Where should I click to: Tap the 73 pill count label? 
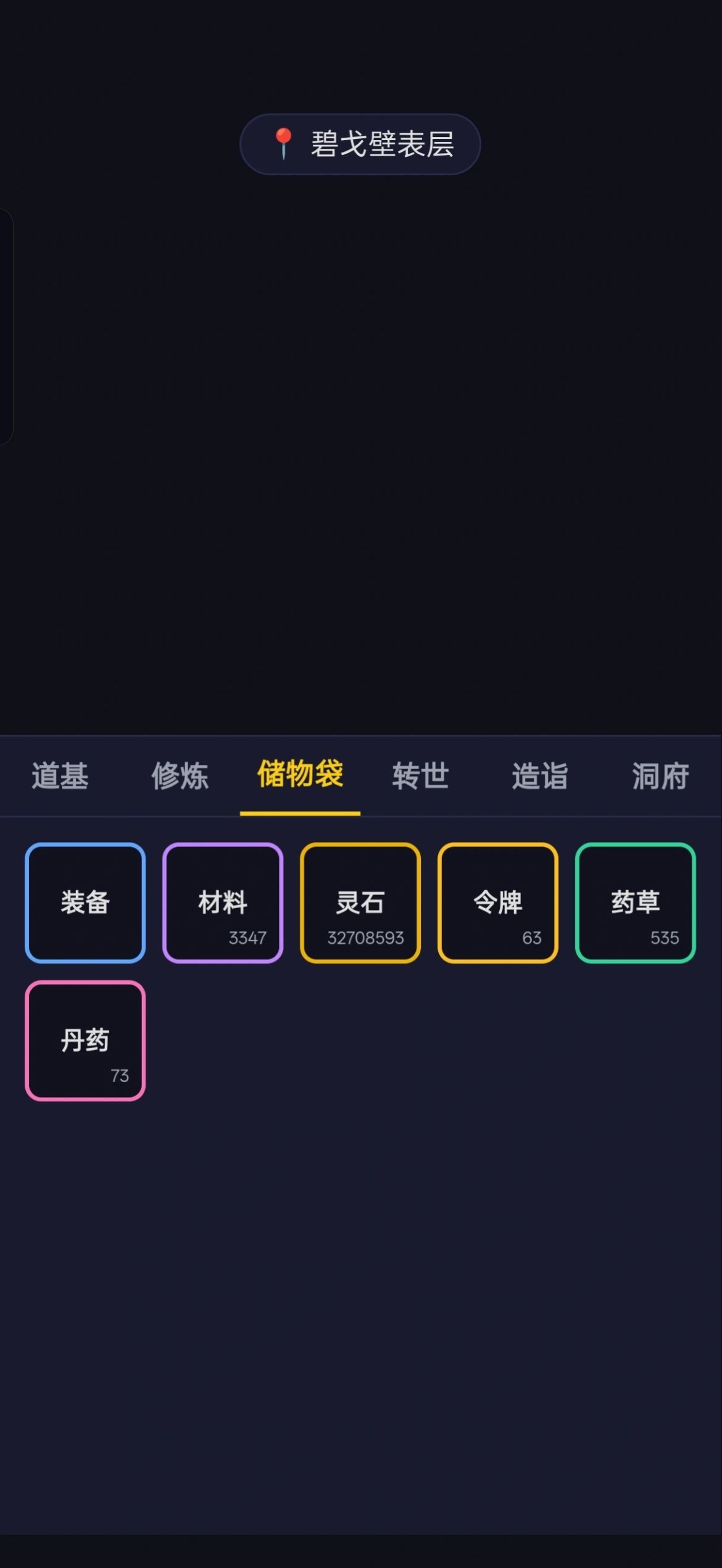[x=120, y=1076]
